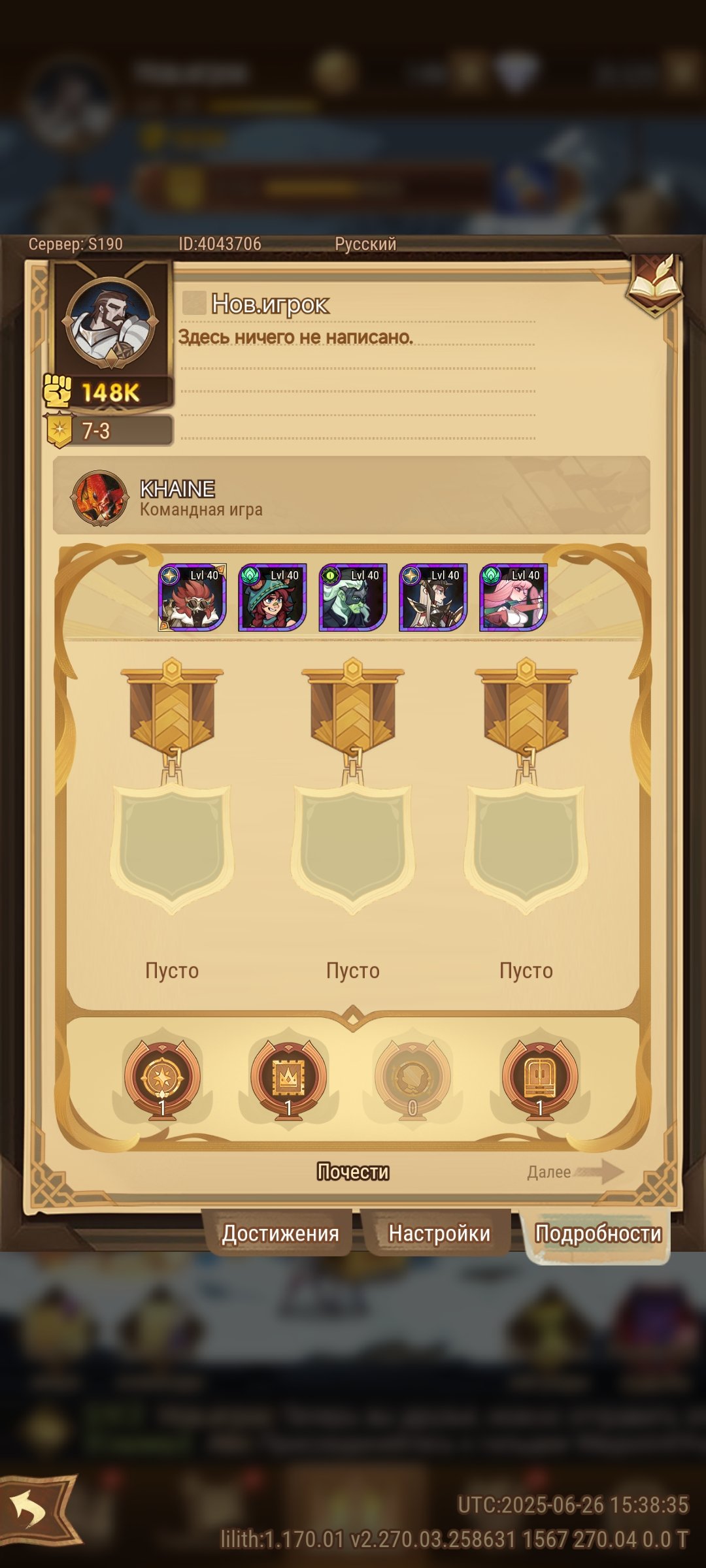Screen dimensions: 706x1568
Task: Open the compass star honor badge
Action: click(x=162, y=1078)
